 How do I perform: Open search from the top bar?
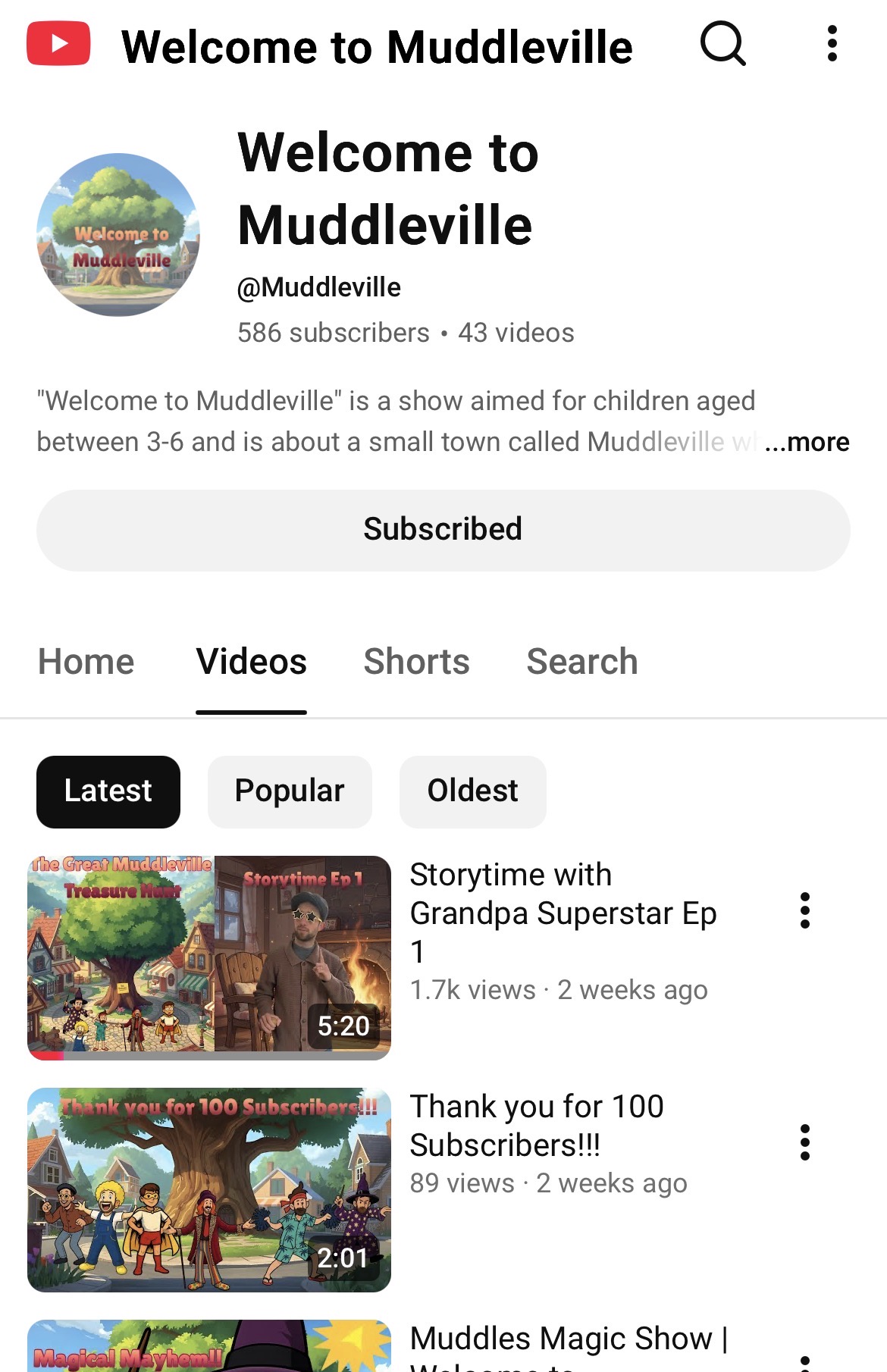pos(722,43)
